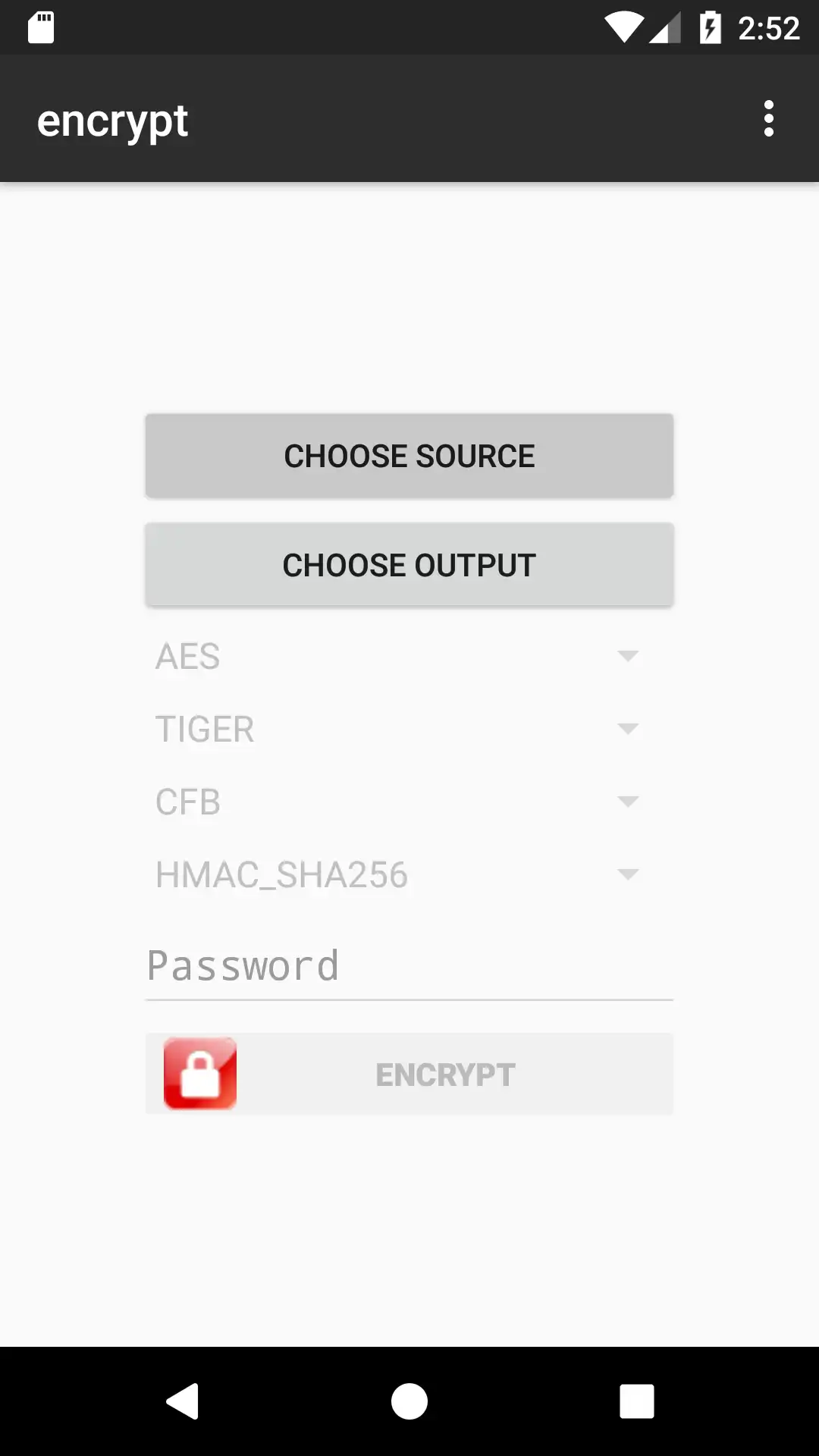Focus the Password field
The image size is (819, 1456).
[x=409, y=967]
